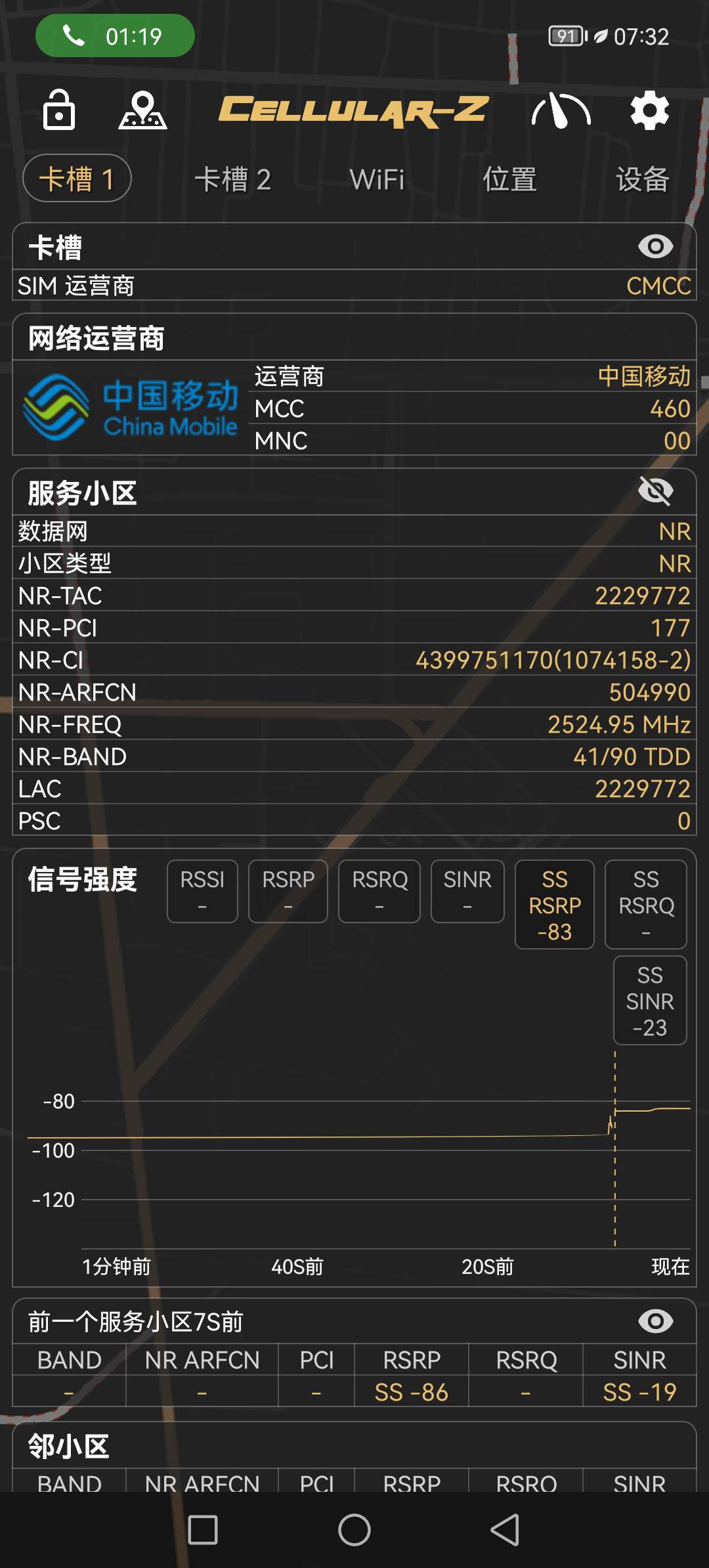Go to the 设备 tab
Image resolution: width=709 pixels, height=1568 pixels.
644,179
